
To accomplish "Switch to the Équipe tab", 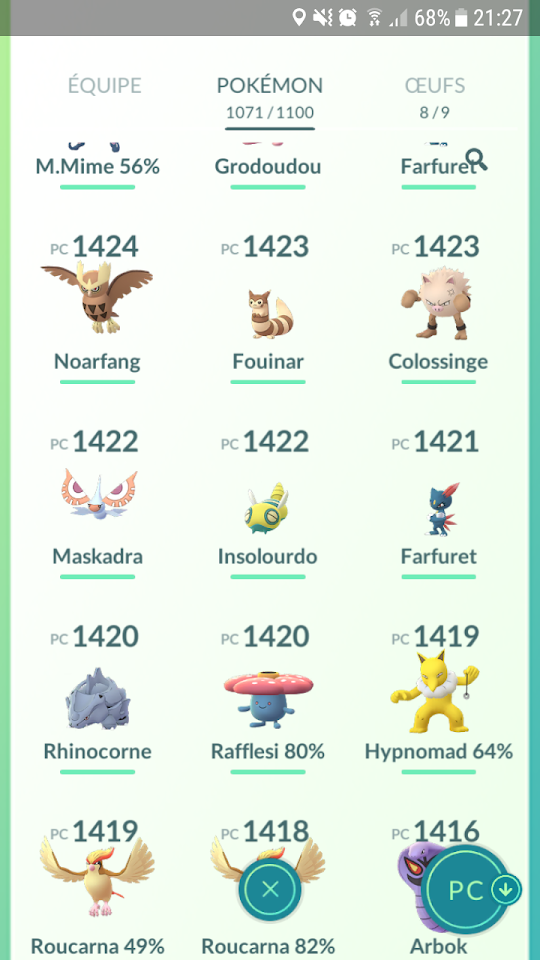I will 105,85.
